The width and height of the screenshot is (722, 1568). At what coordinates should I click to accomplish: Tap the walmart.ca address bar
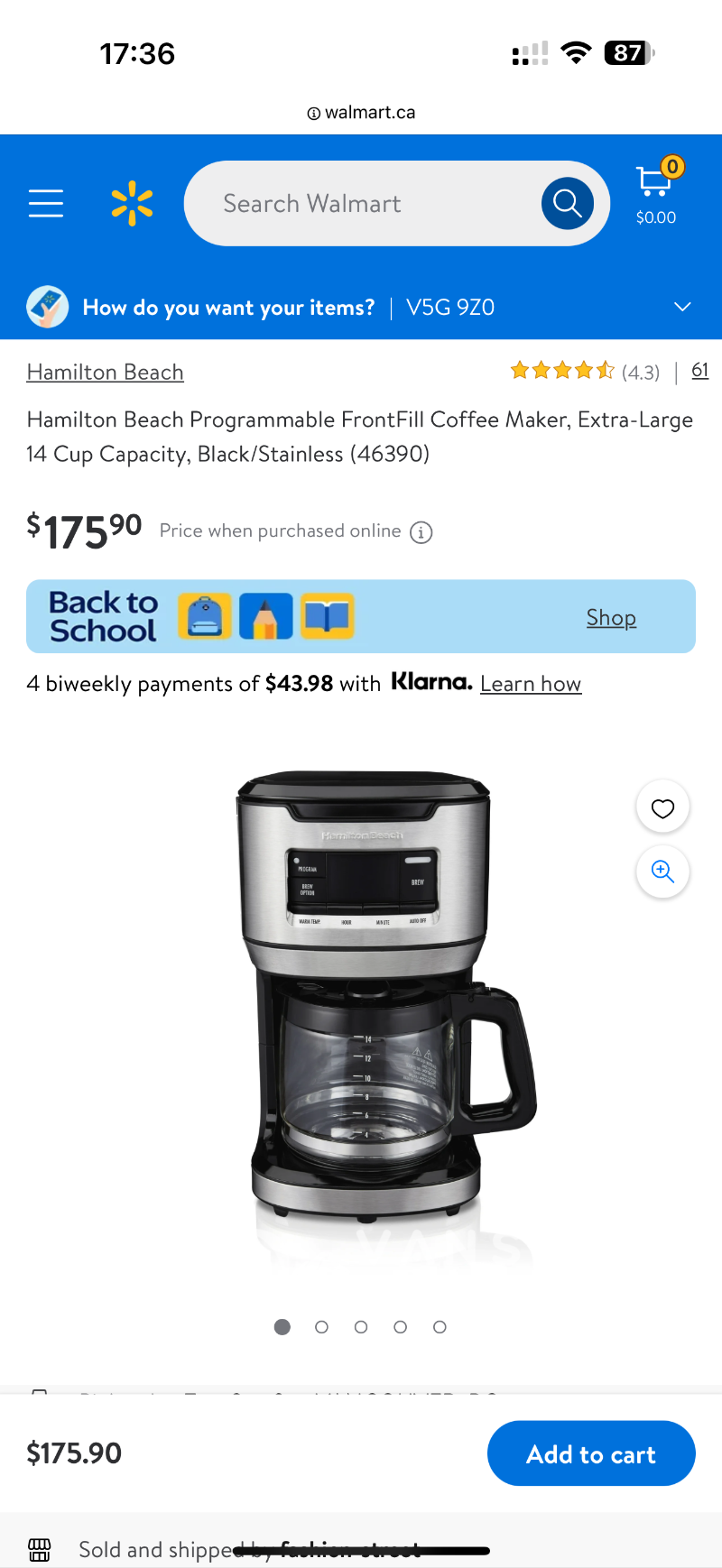(361, 113)
